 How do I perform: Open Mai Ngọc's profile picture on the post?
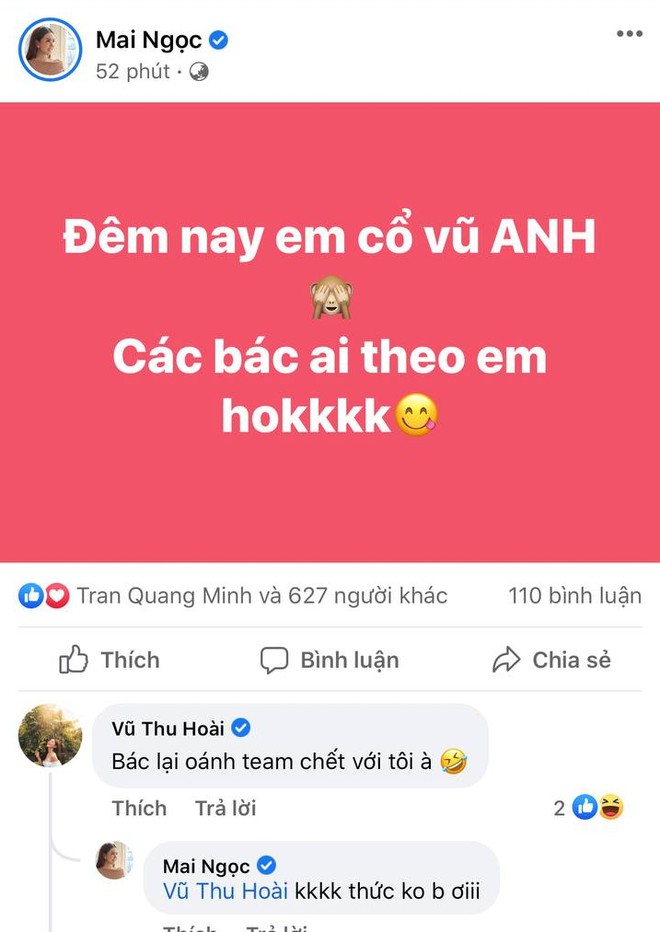50,49
